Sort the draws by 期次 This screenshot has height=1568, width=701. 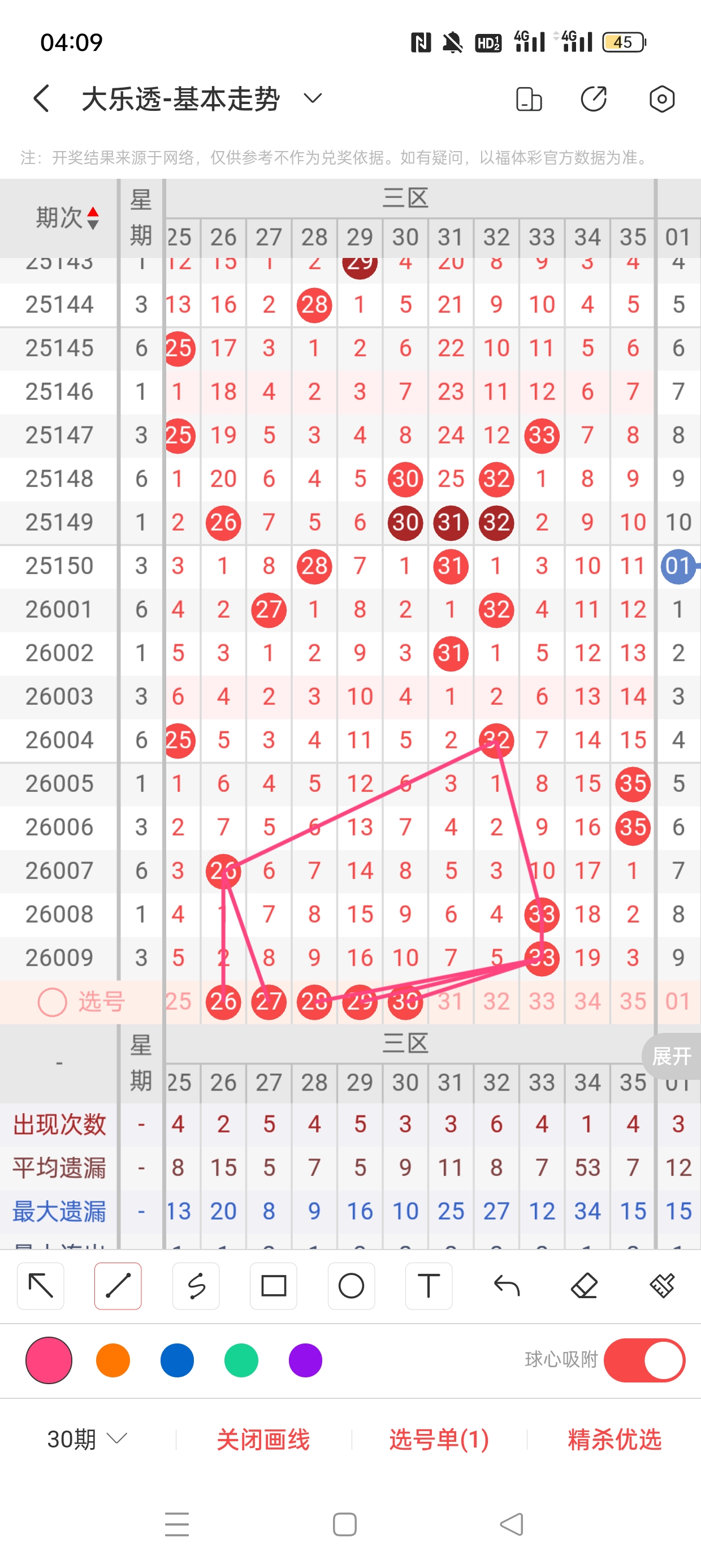tap(66, 217)
